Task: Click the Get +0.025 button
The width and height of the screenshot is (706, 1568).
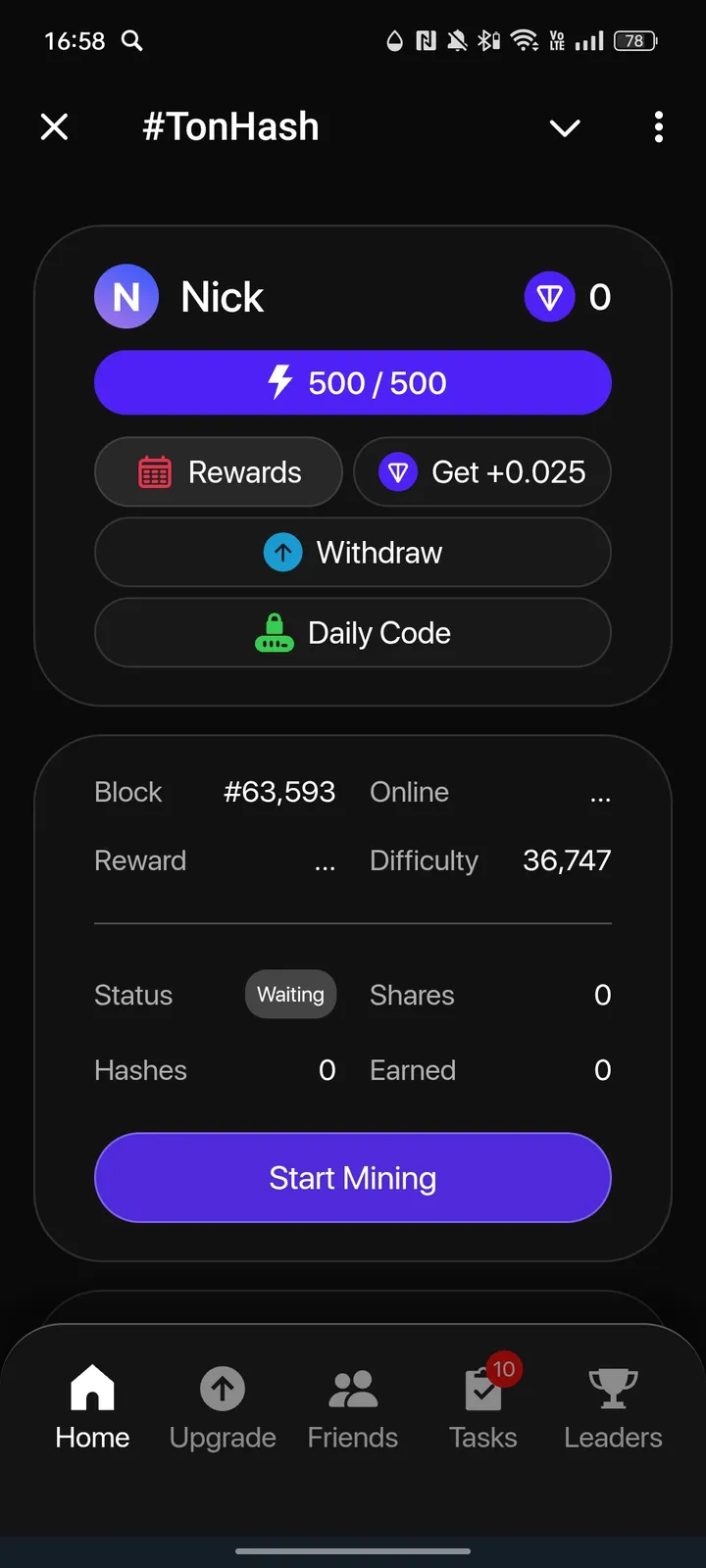Action: [481, 471]
